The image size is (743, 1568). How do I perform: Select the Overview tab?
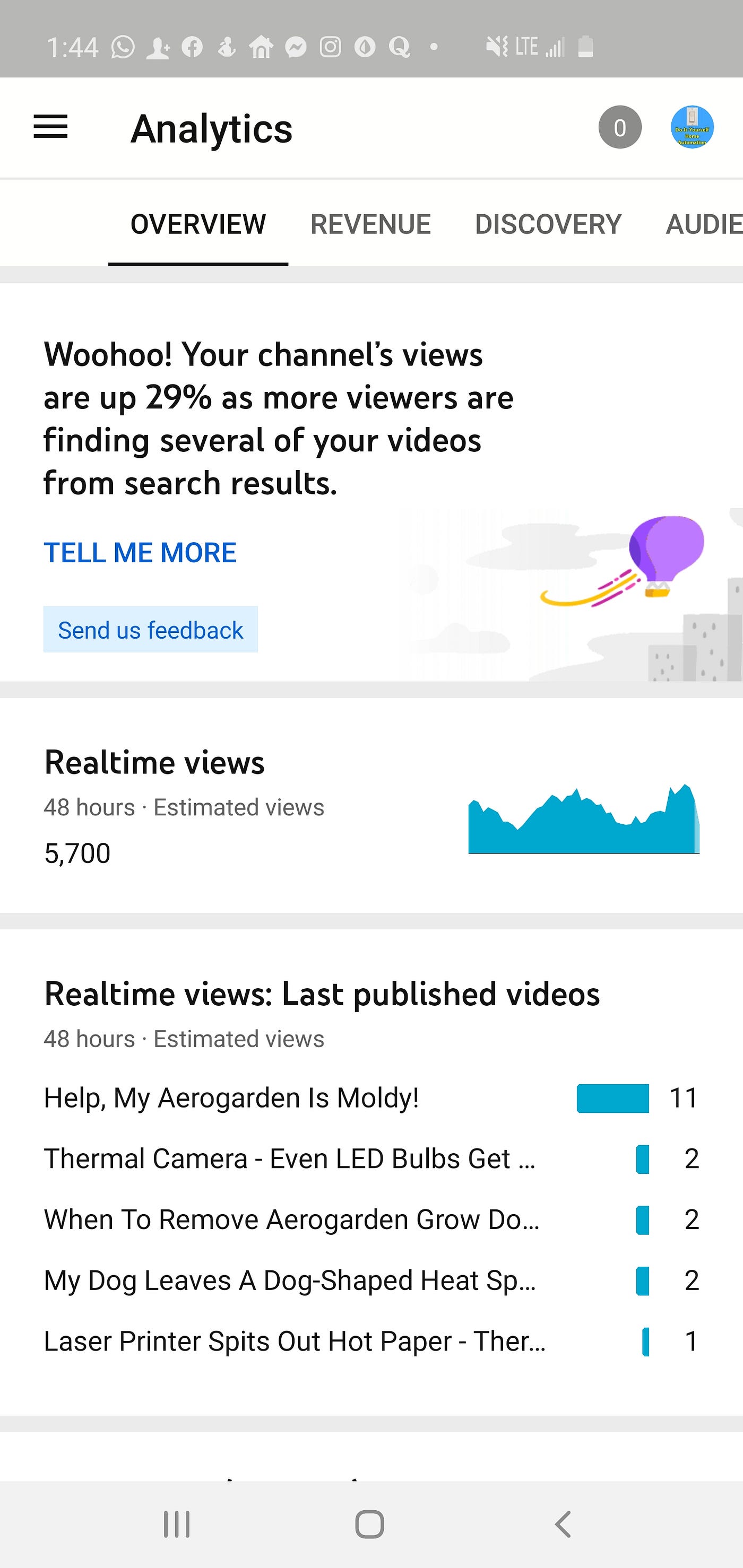click(x=198, y=224)
